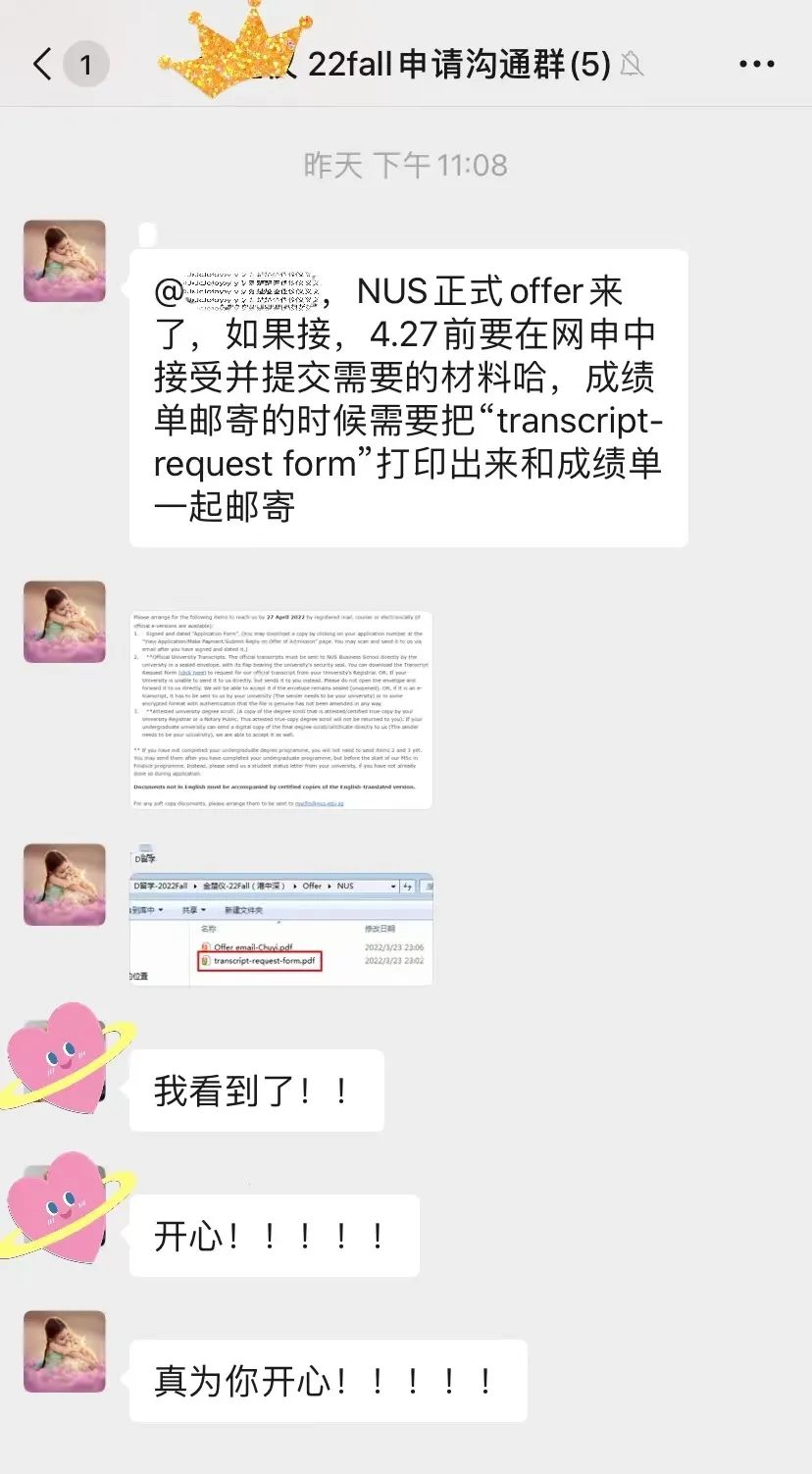Select Offer in the breadcrumb path
Viewport: 812px width, 1474px height.
tap(313, 886)
